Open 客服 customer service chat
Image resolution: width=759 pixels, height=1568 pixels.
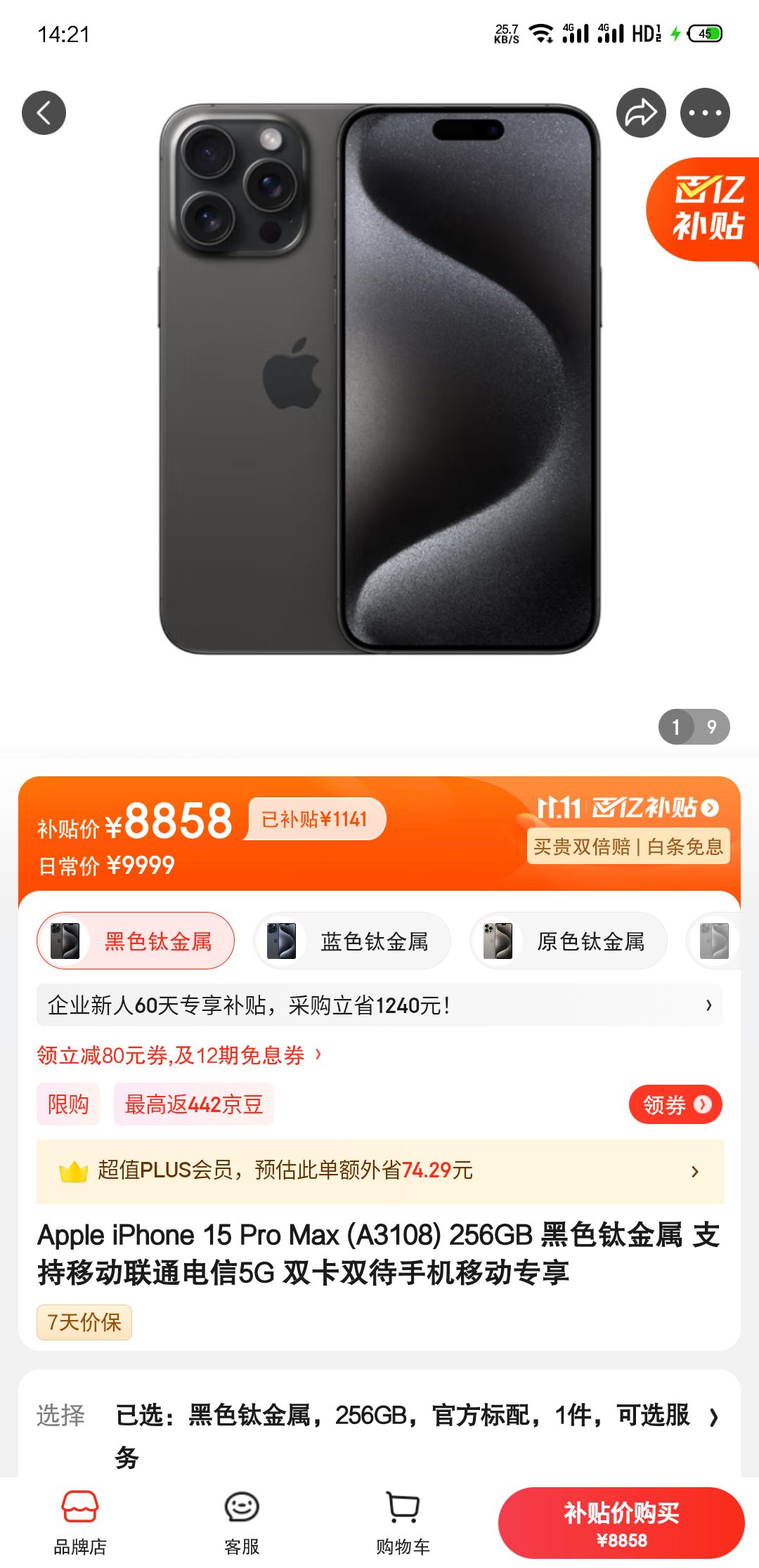click(242, 1522)
